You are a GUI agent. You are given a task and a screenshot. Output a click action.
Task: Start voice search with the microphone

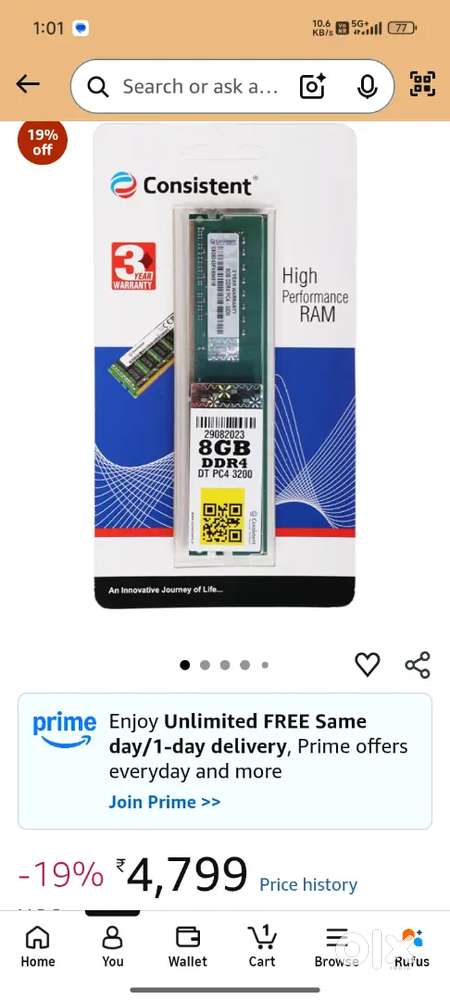tap(367, 86)
